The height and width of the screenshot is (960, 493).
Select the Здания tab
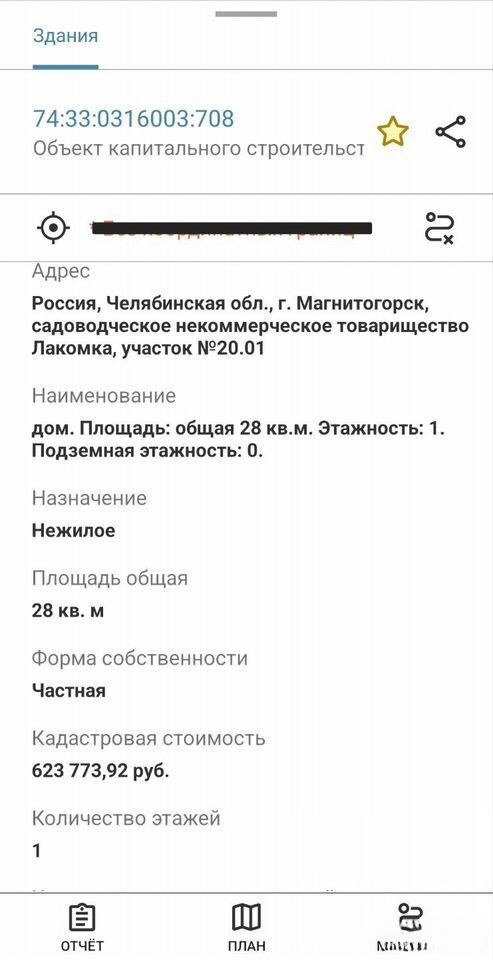[x=66, y=36]
